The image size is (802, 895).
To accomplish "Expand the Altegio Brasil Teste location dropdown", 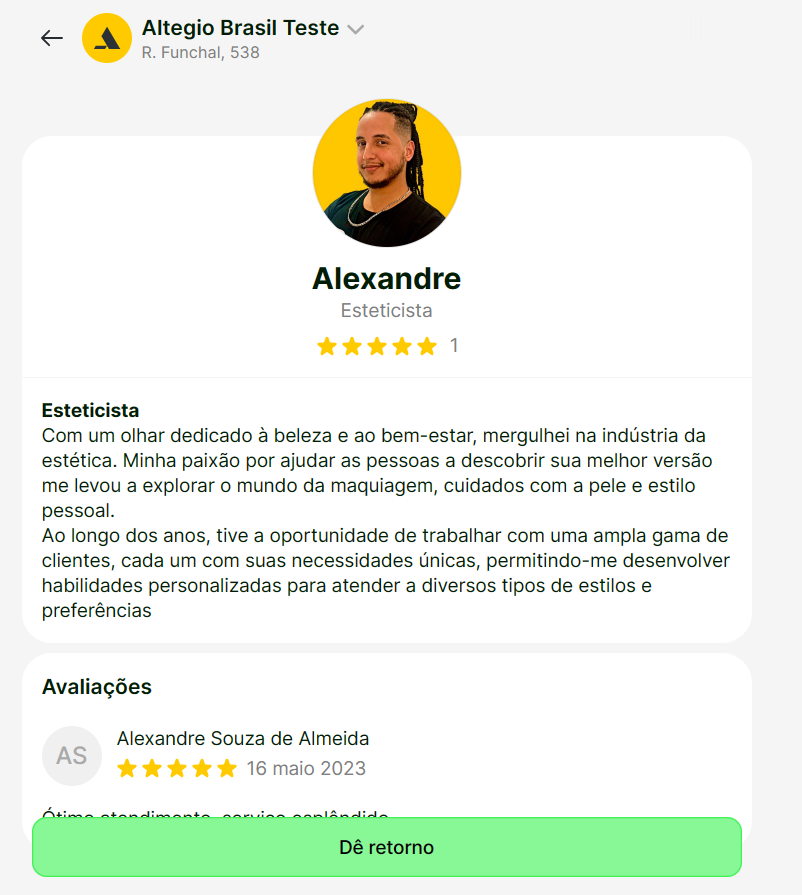I will 355,29.
